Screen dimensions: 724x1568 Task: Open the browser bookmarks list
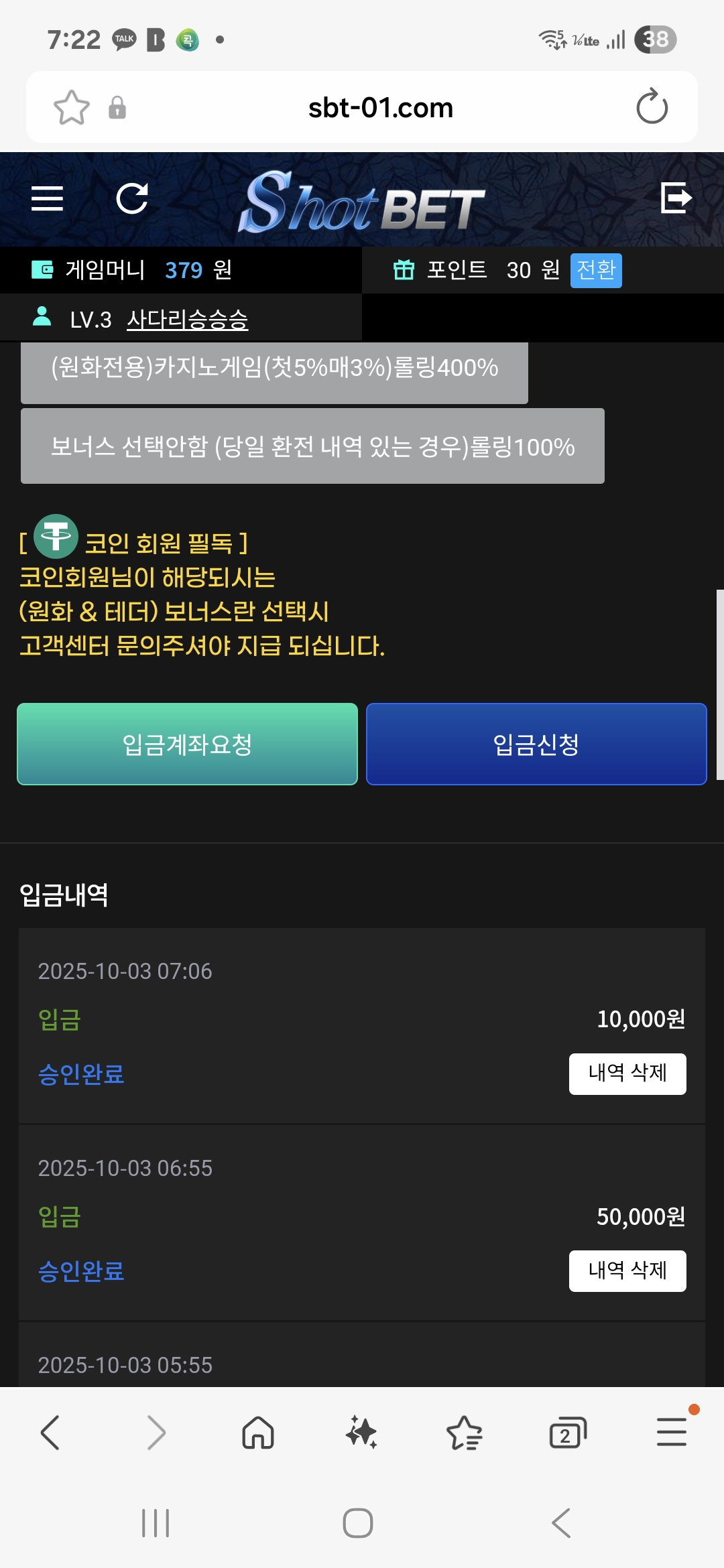(464, 1433)
